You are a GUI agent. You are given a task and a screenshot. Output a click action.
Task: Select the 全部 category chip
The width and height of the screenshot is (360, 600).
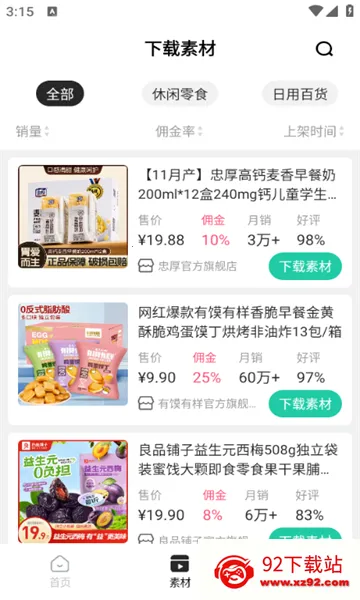pos(60,94)
